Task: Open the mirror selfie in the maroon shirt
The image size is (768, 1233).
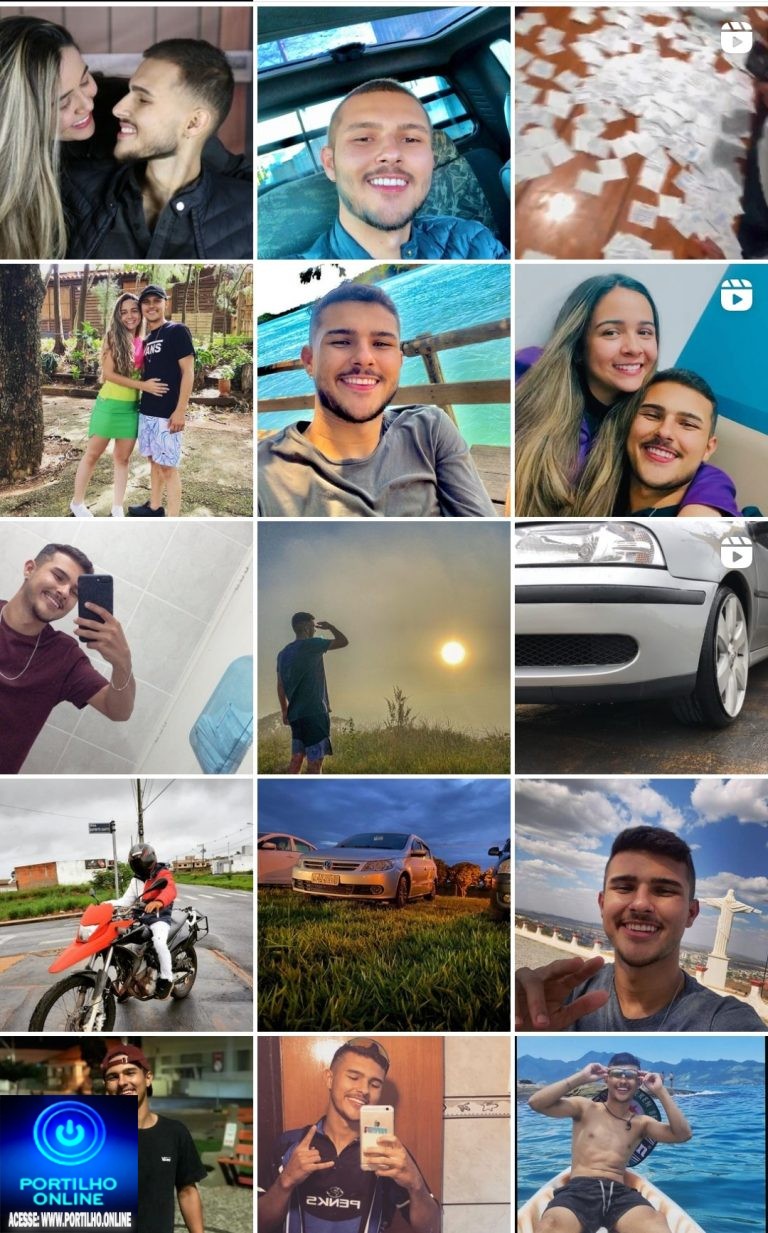Action: click(x=126, y=647)
